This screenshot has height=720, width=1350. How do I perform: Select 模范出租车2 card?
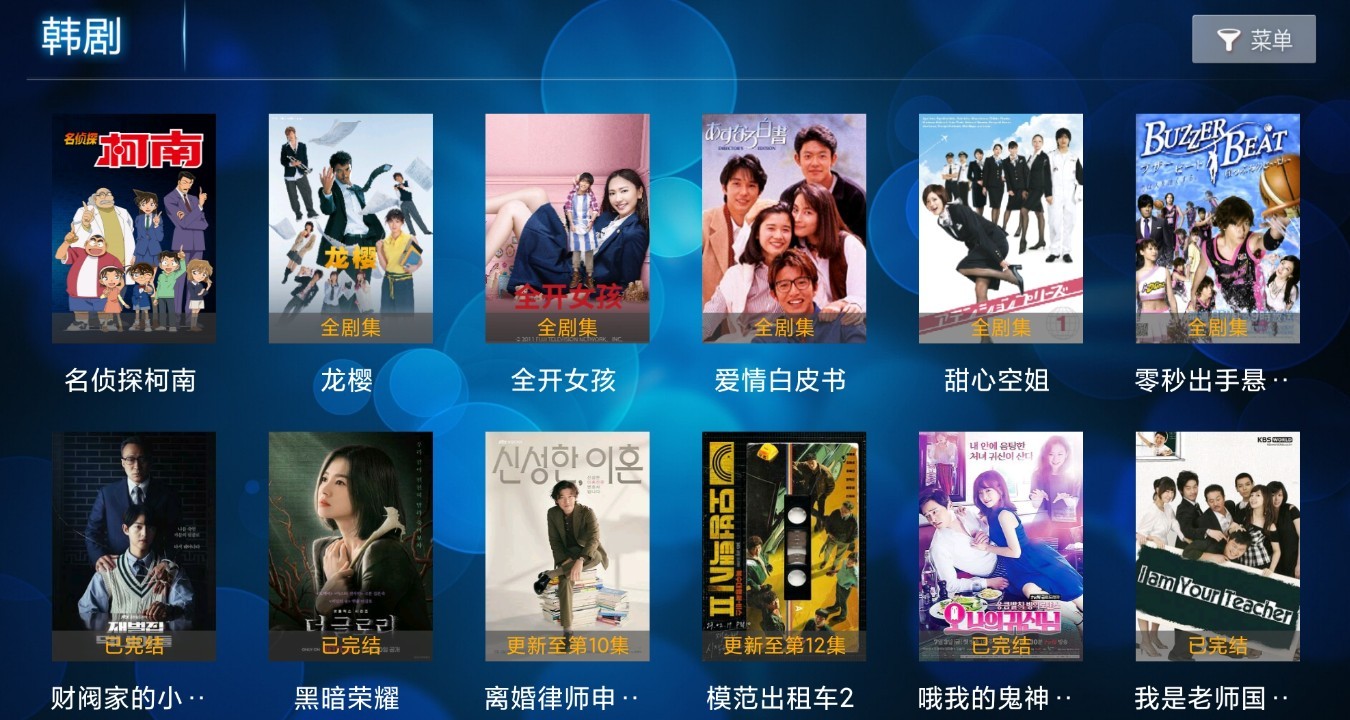784,546
